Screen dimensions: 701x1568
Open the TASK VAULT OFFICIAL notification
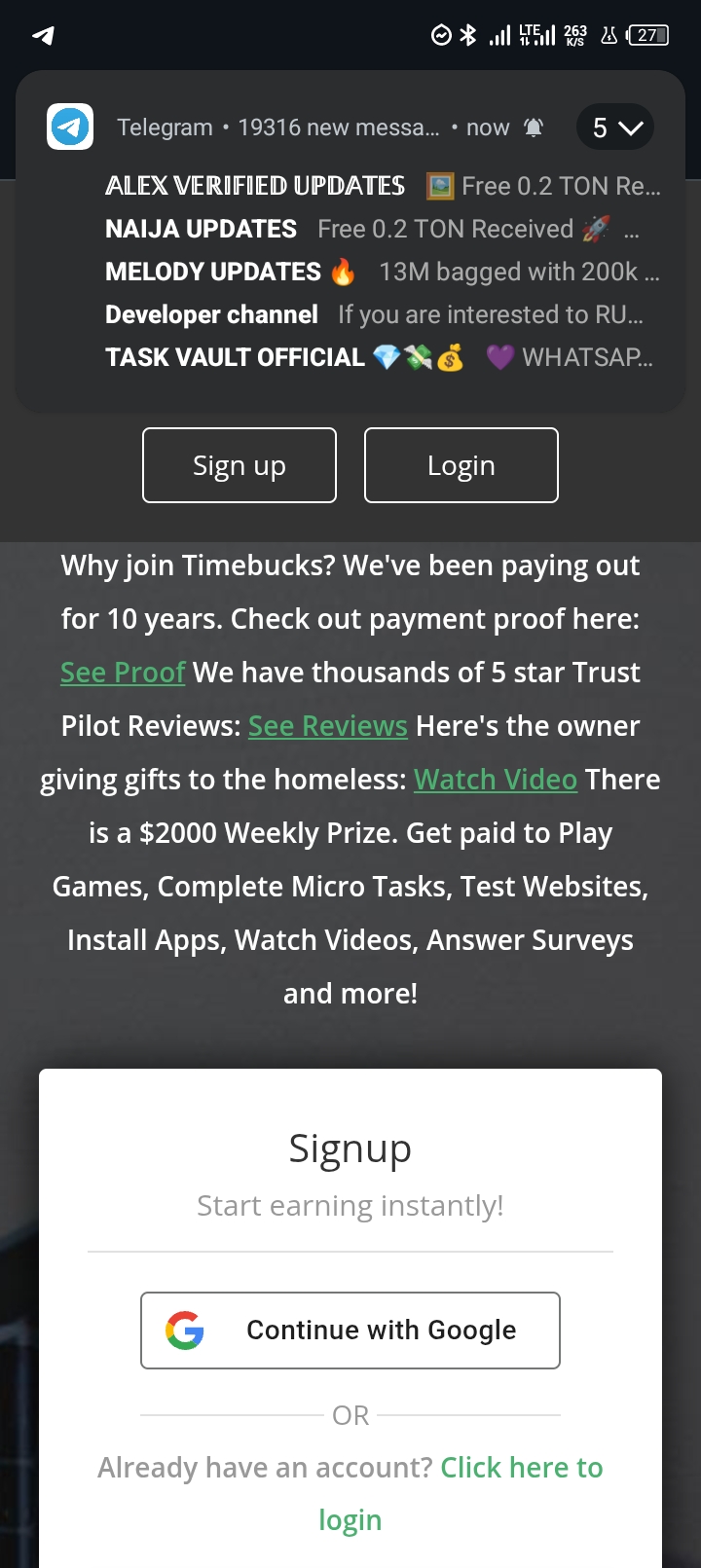click(379, 357)
